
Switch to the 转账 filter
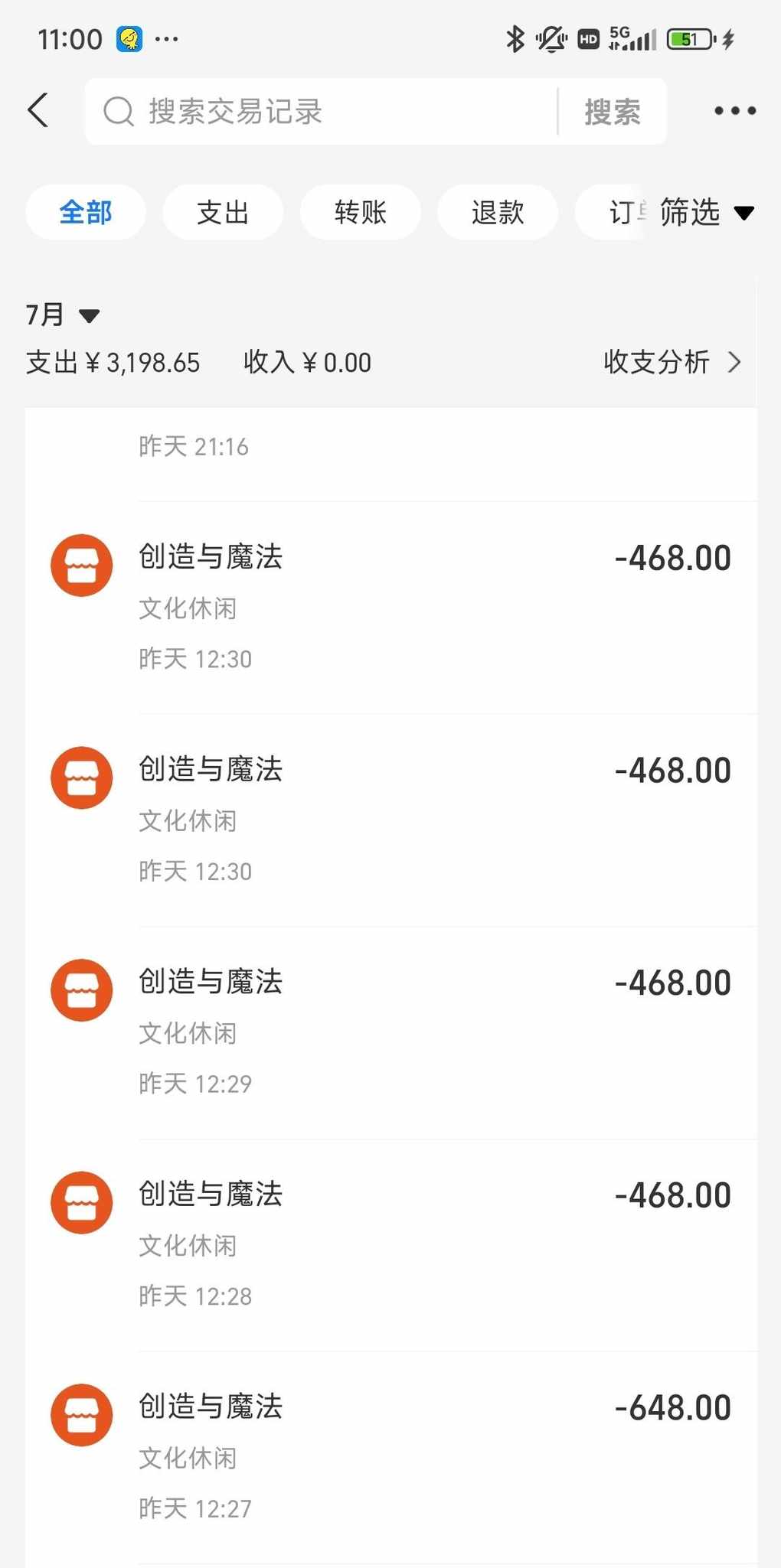click(x=360, y=212)
